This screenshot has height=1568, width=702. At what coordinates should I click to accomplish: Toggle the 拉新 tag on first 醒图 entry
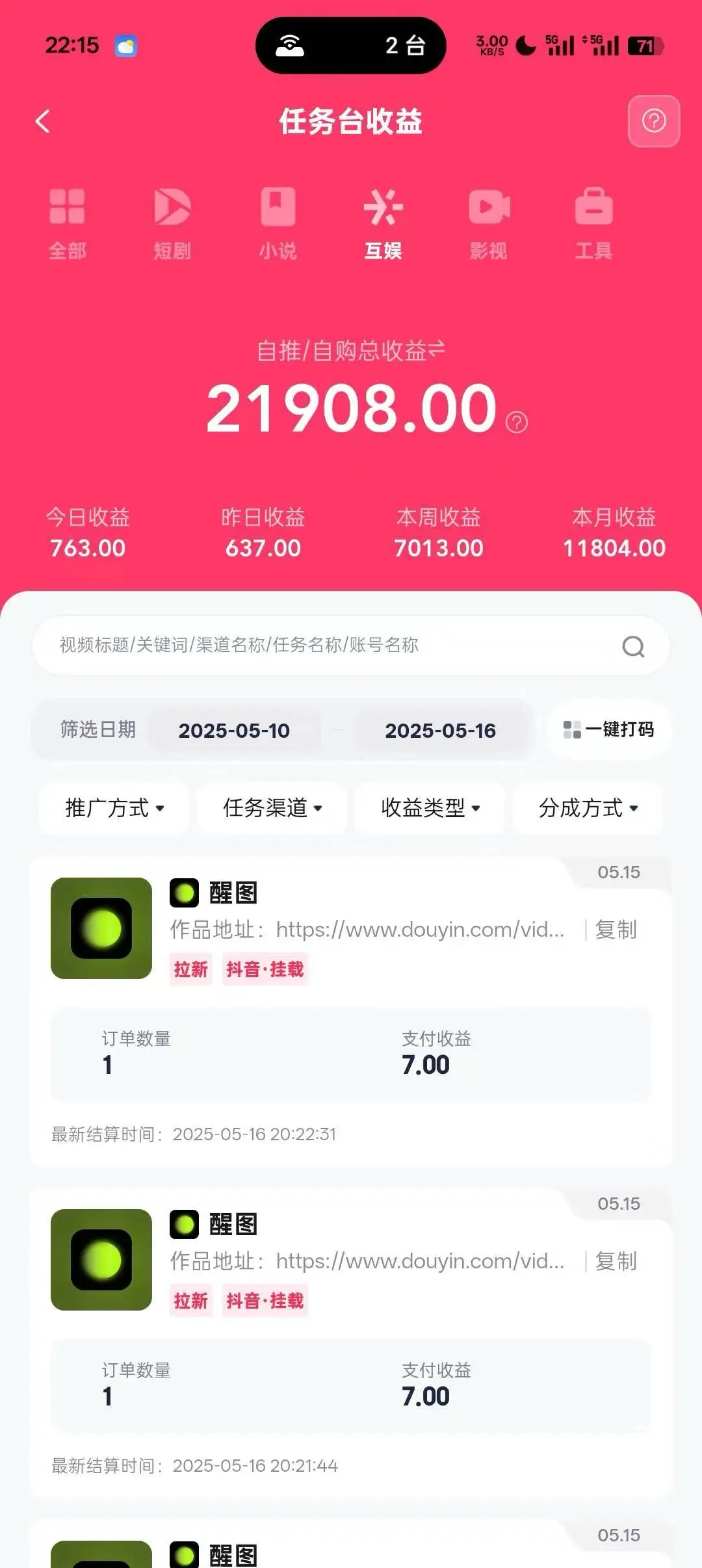click(191, 969)
